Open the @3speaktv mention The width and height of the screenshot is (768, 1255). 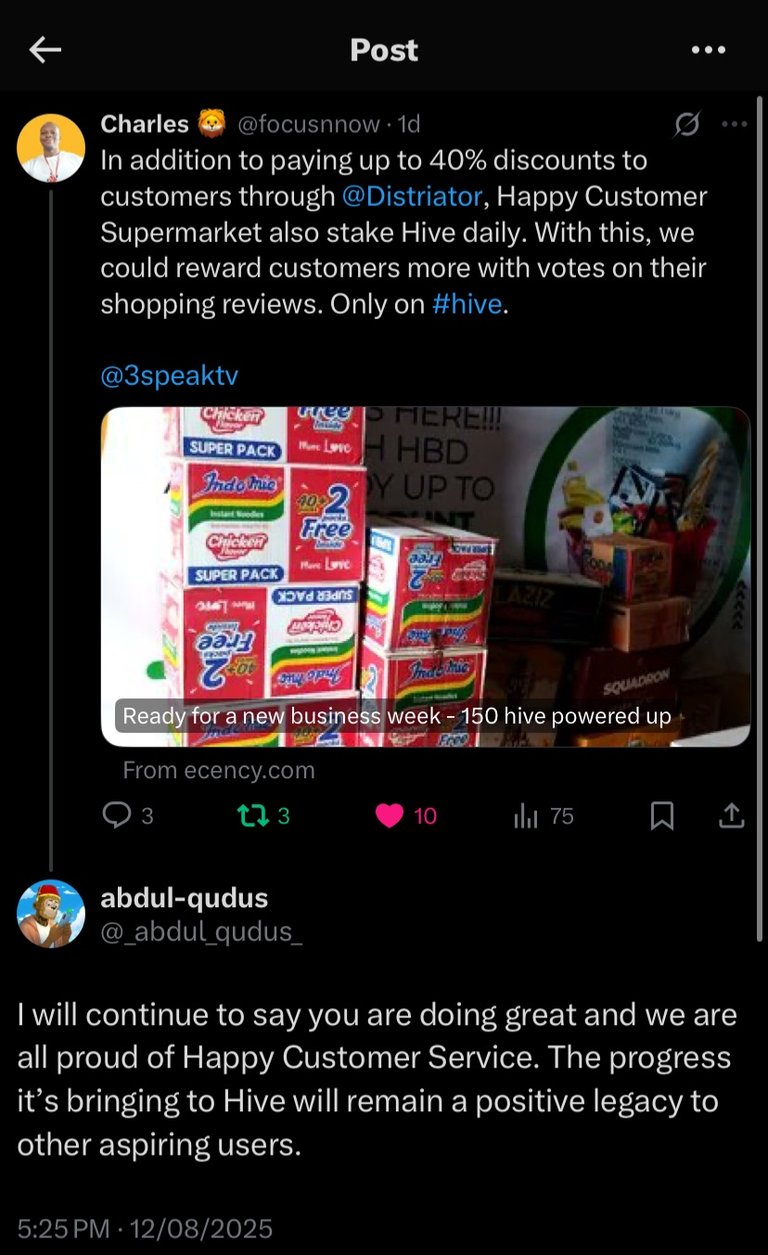point(169,376)
